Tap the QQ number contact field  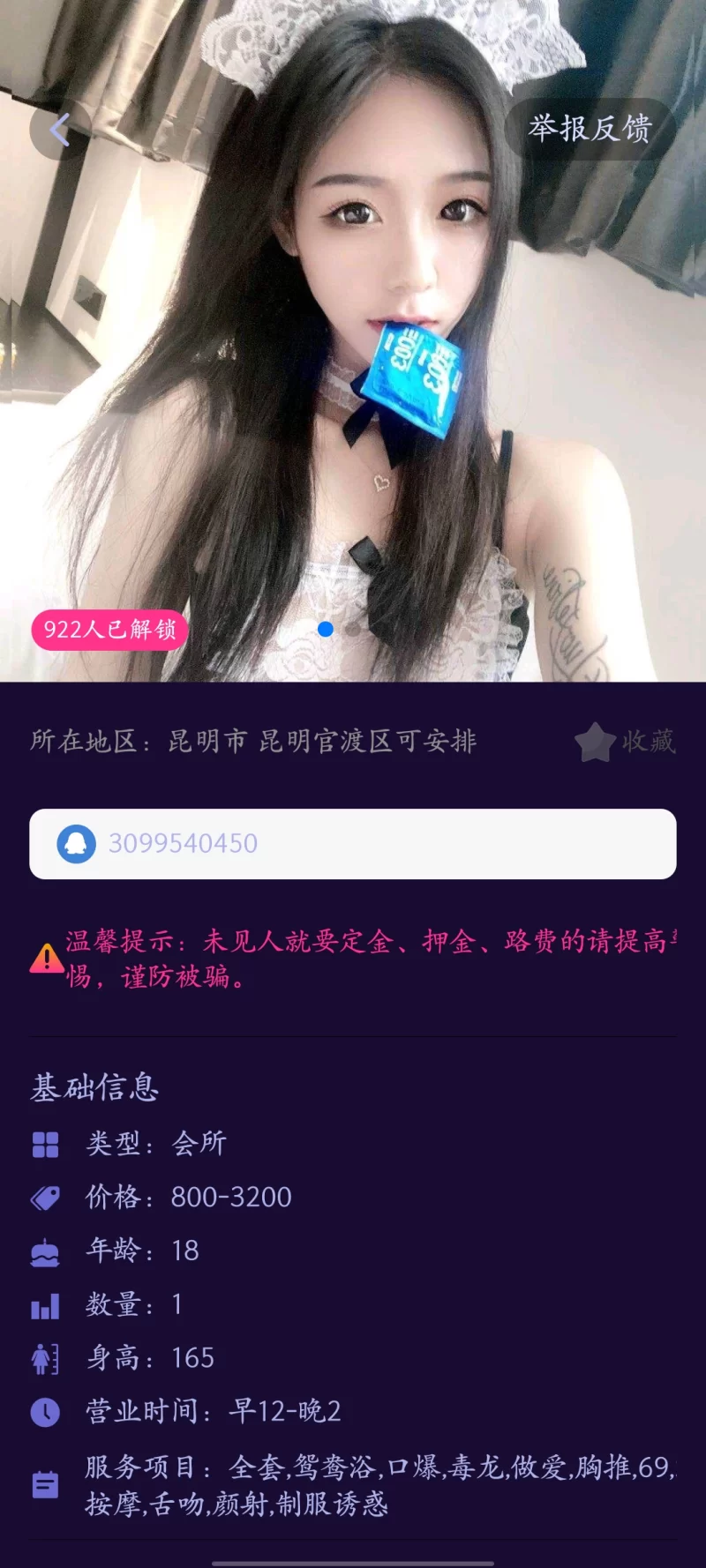353,843
